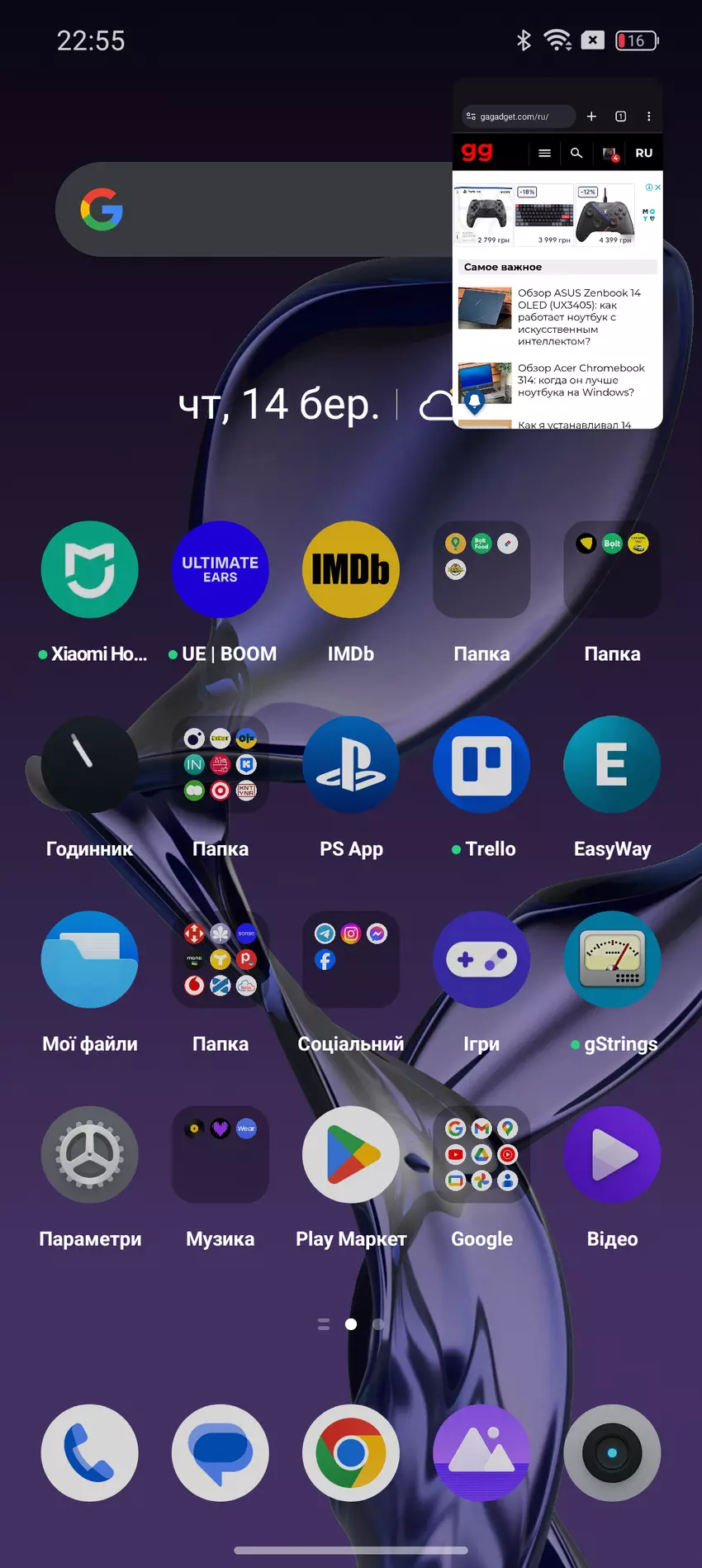The width and height of the screenshot is (702, 1568).
Task: Expand the Музика folder
Action: pyautogui.click(x=221, y=1154)
